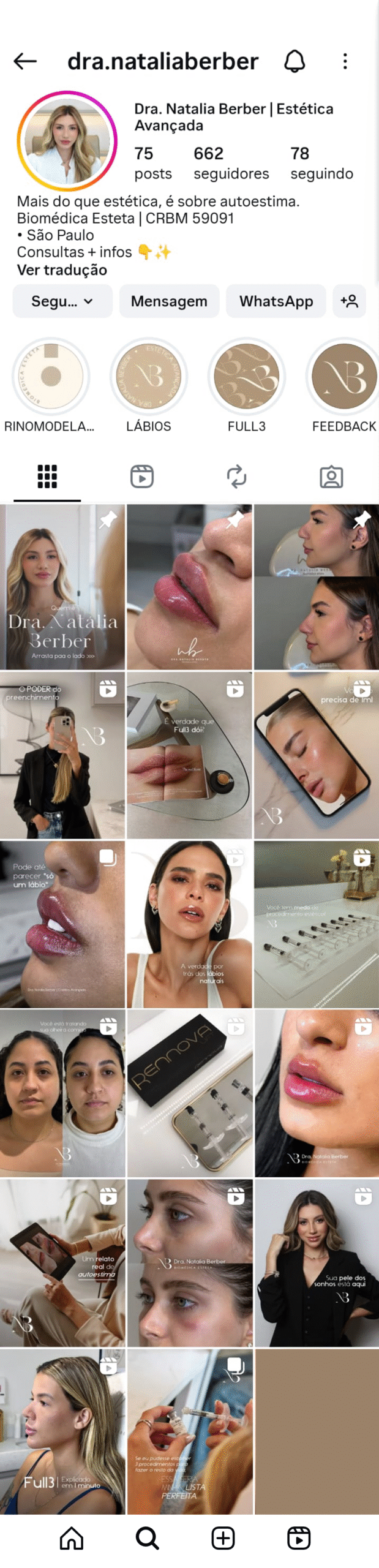379x1568 pixels.
Task: Contact via the WhatsApp button
Action: [x=276, y=301]
